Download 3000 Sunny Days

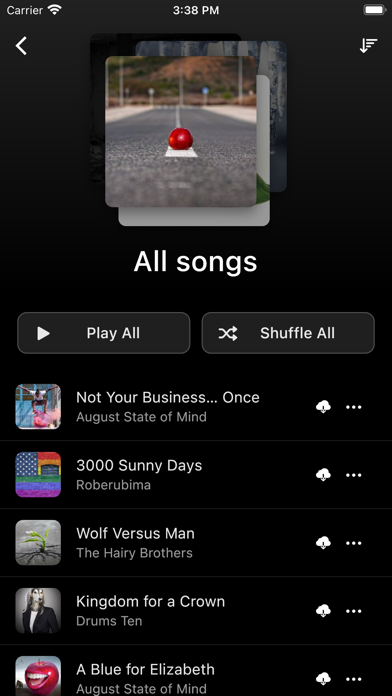coord(323,475)
